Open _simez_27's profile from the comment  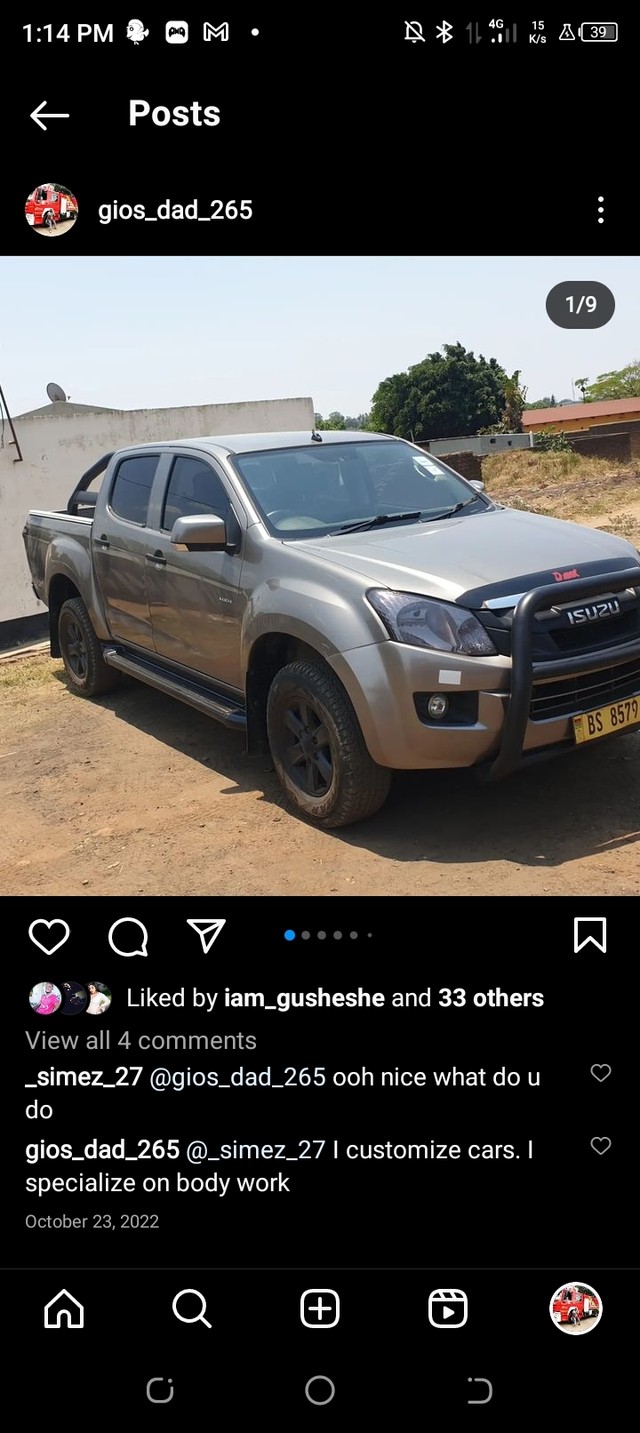(84, 1077)
